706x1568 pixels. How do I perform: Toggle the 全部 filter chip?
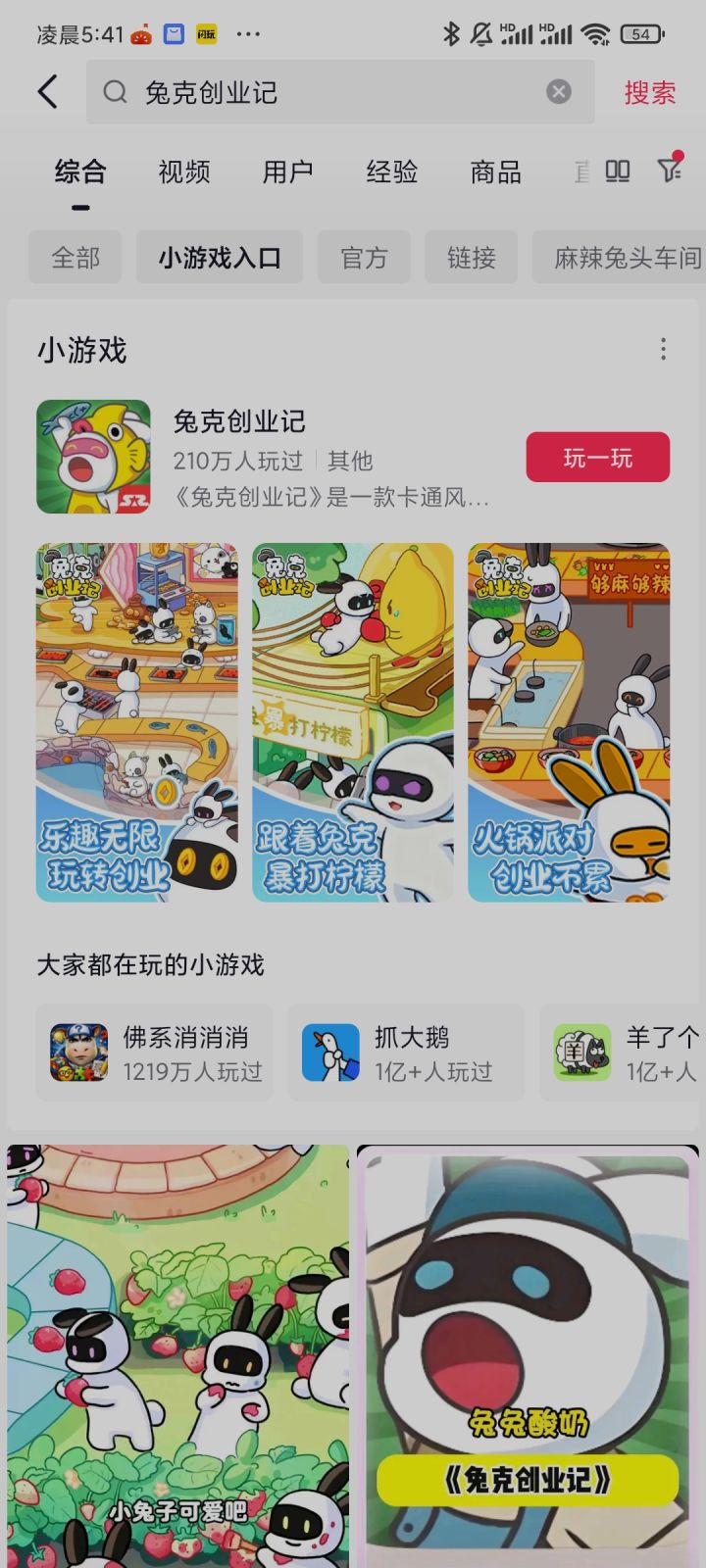coord(75,257)
